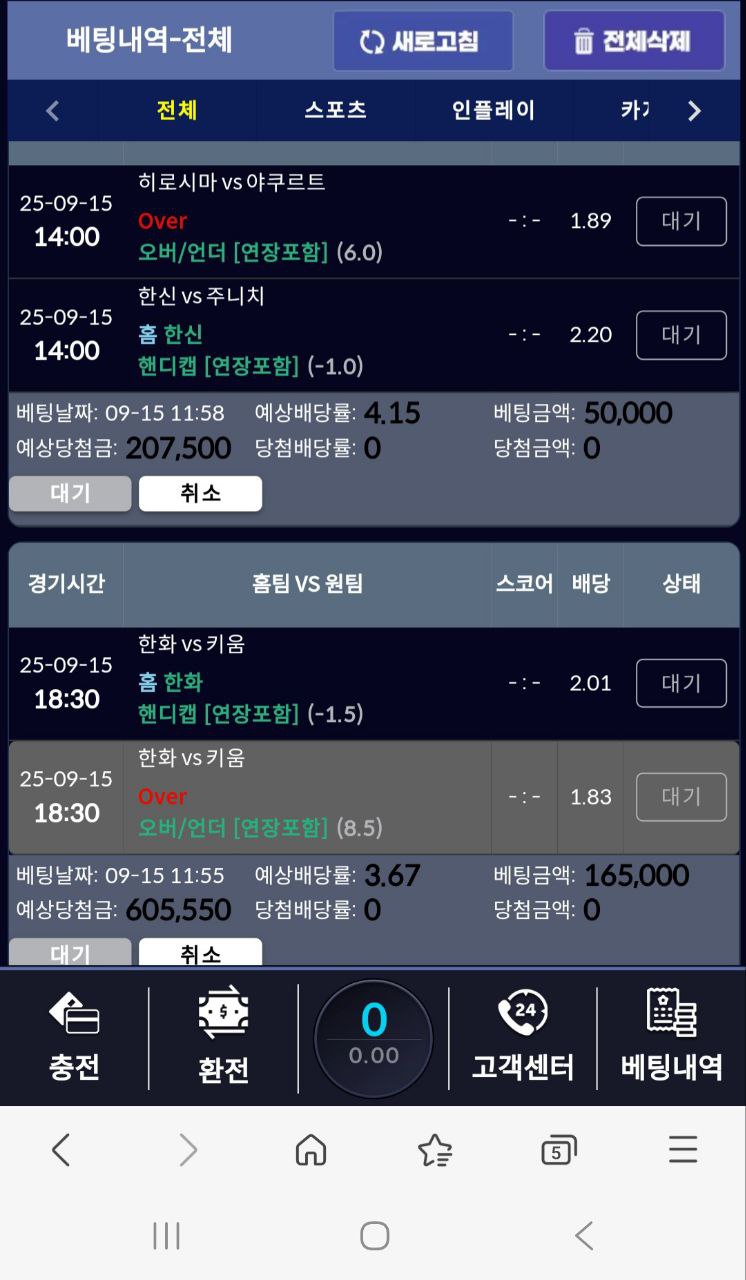Open 충전 in the bottom bar
This screenshot has width=746, height=1280.
pos(74,1037)
